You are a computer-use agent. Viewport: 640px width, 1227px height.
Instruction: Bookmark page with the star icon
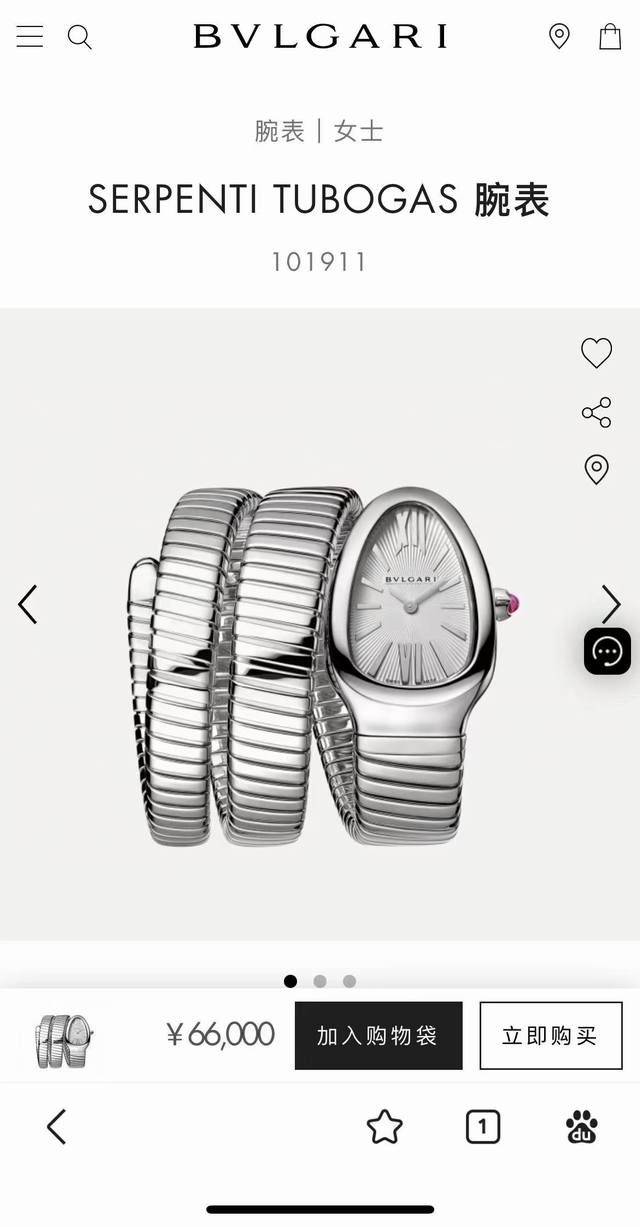point(384,1127)
